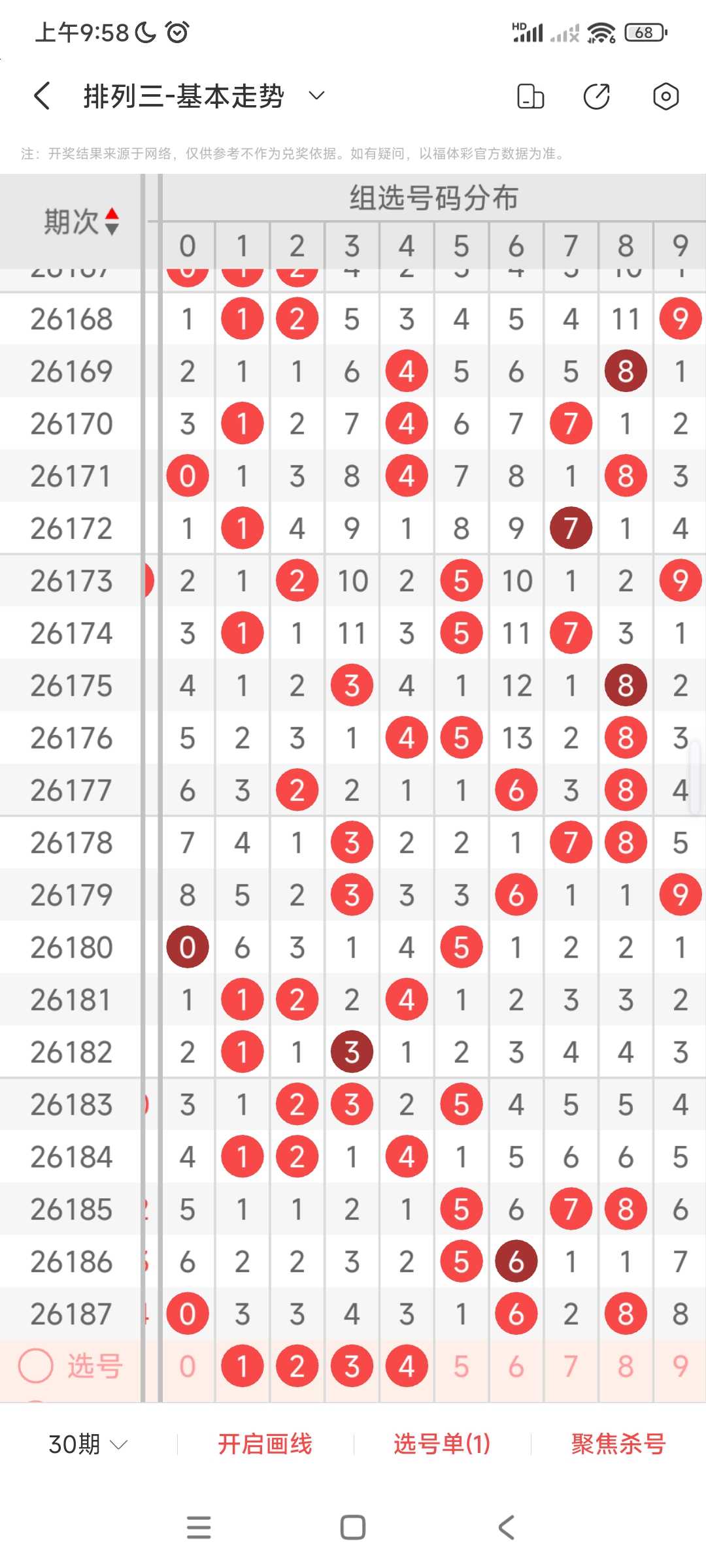Screen dimensions: 706x1568
Task: Tap the 聚焦杀号 button
Action: 618,1444
